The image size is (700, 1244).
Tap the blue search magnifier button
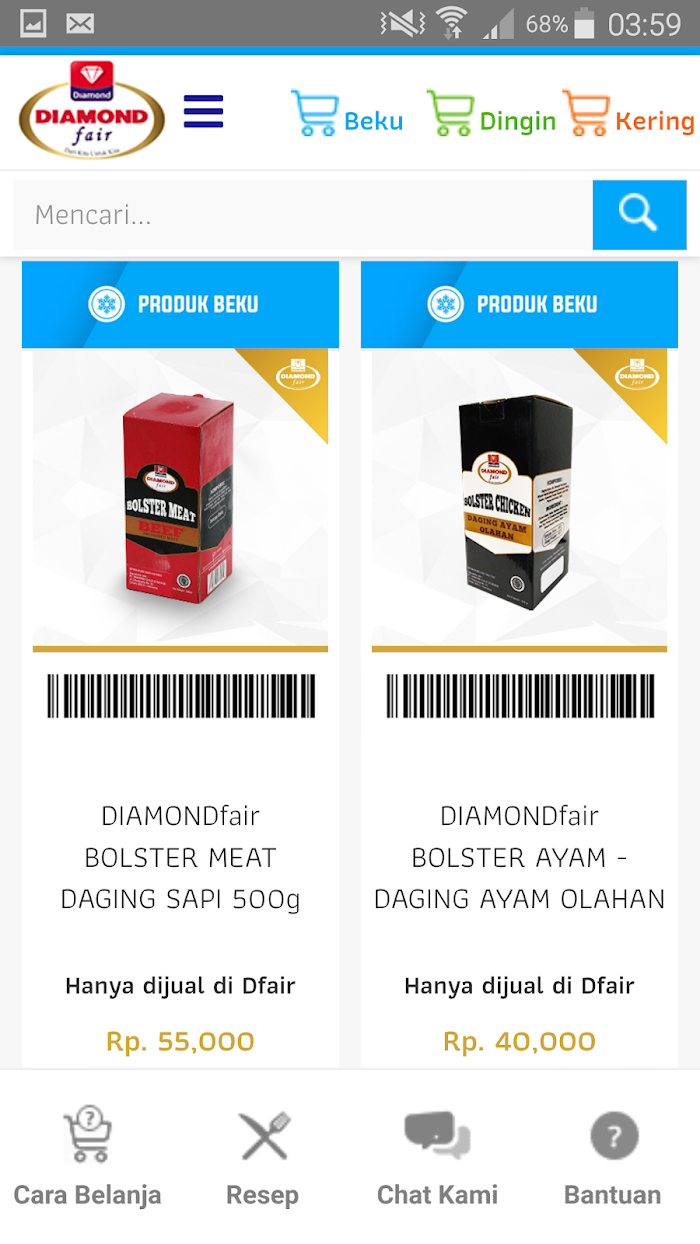point(639,215)
